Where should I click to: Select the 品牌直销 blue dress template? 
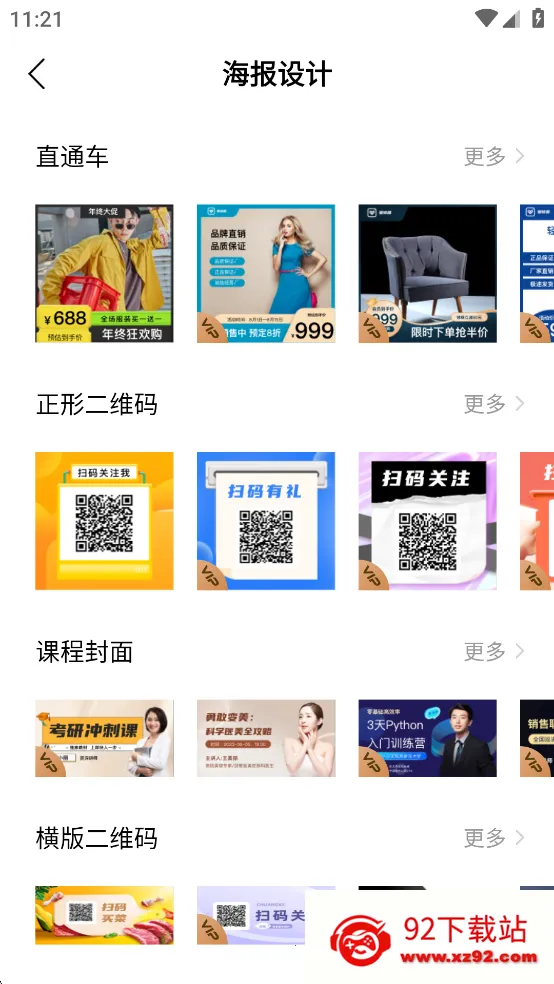266,274
